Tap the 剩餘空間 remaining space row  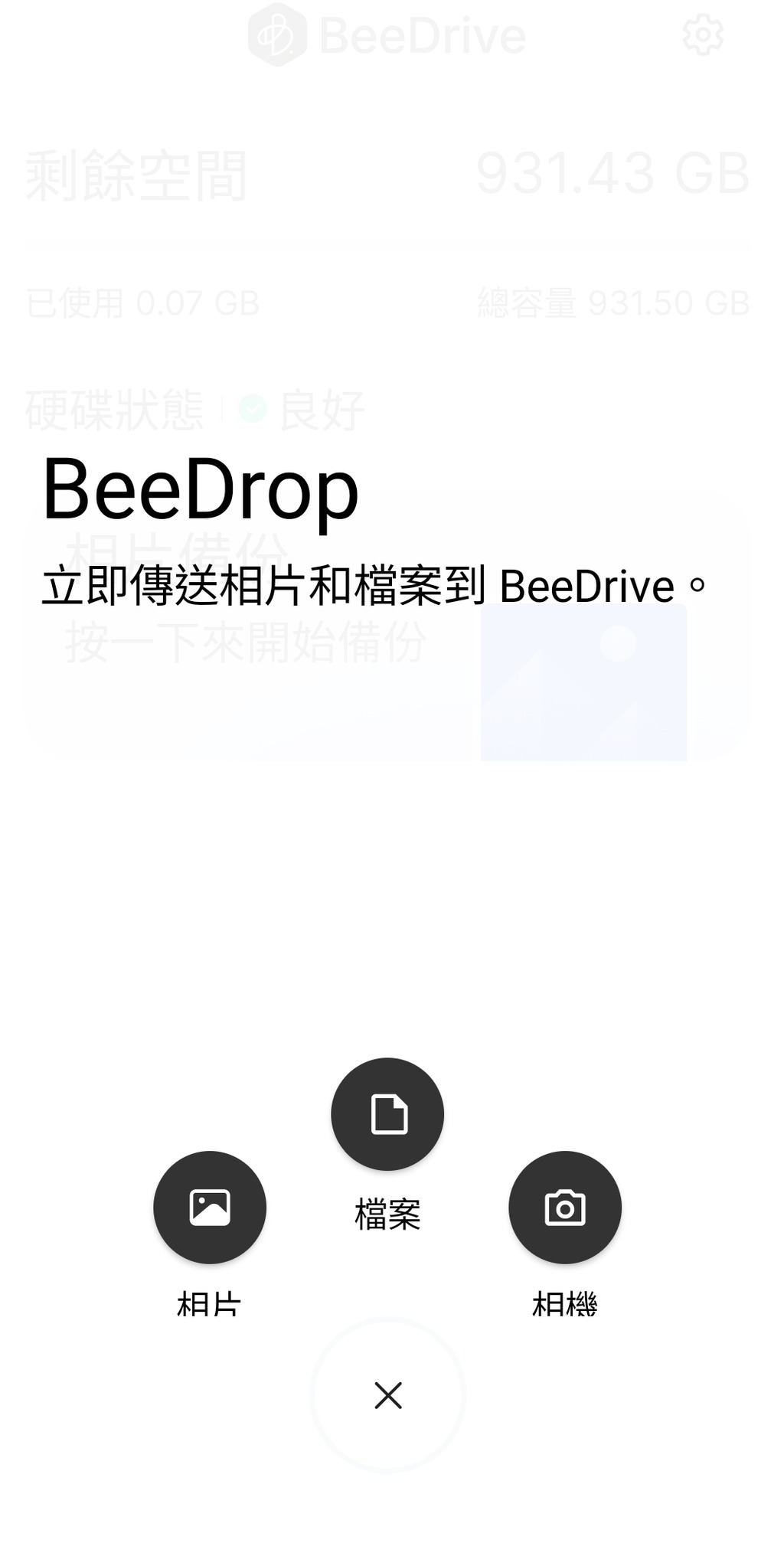pyautogui.click(x=136, y=172)
